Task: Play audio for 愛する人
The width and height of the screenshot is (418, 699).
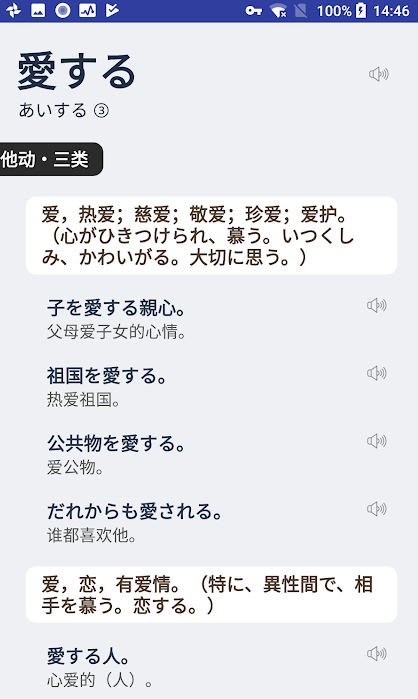Action: pyautogui.click(x=377, y=654)
